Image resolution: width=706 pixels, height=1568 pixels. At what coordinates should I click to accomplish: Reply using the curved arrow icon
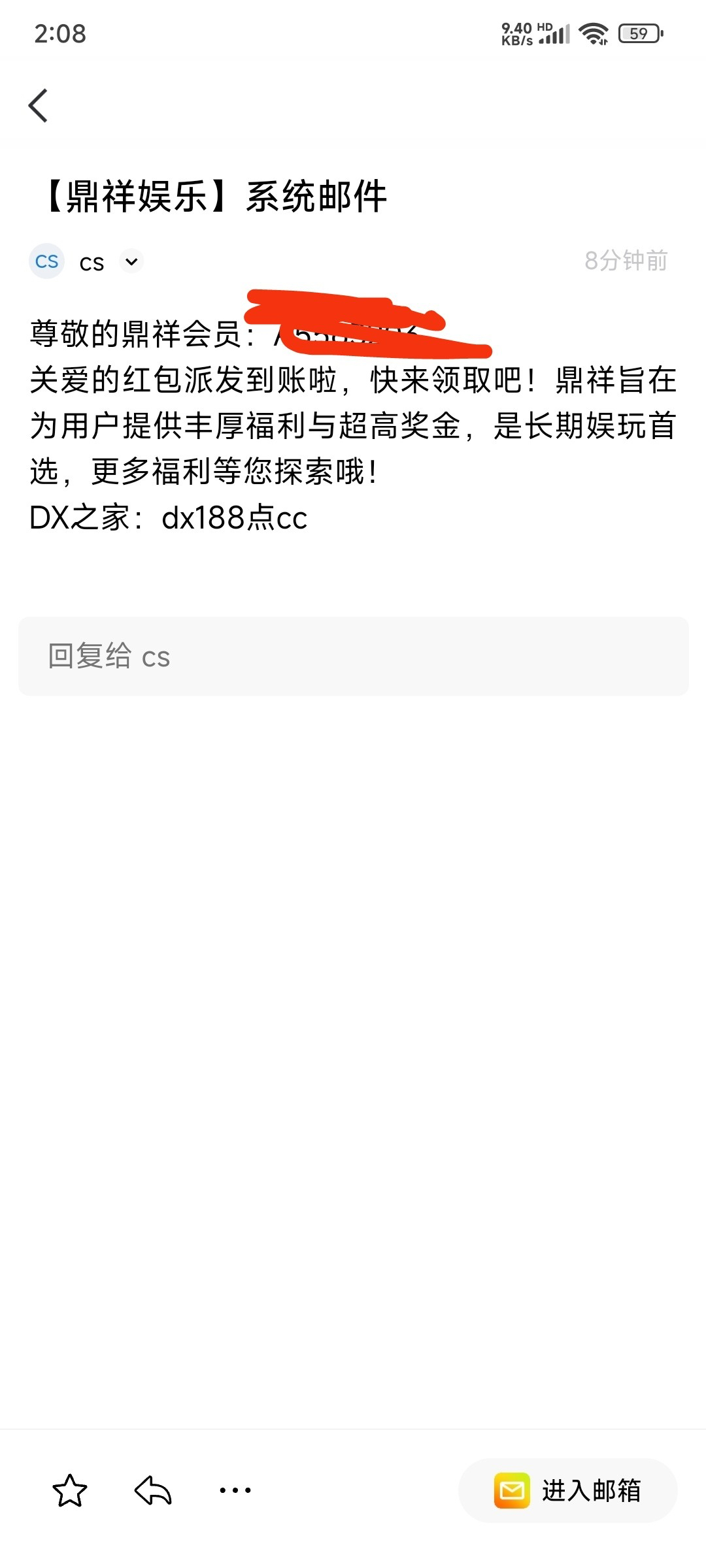click(153, 1490)
